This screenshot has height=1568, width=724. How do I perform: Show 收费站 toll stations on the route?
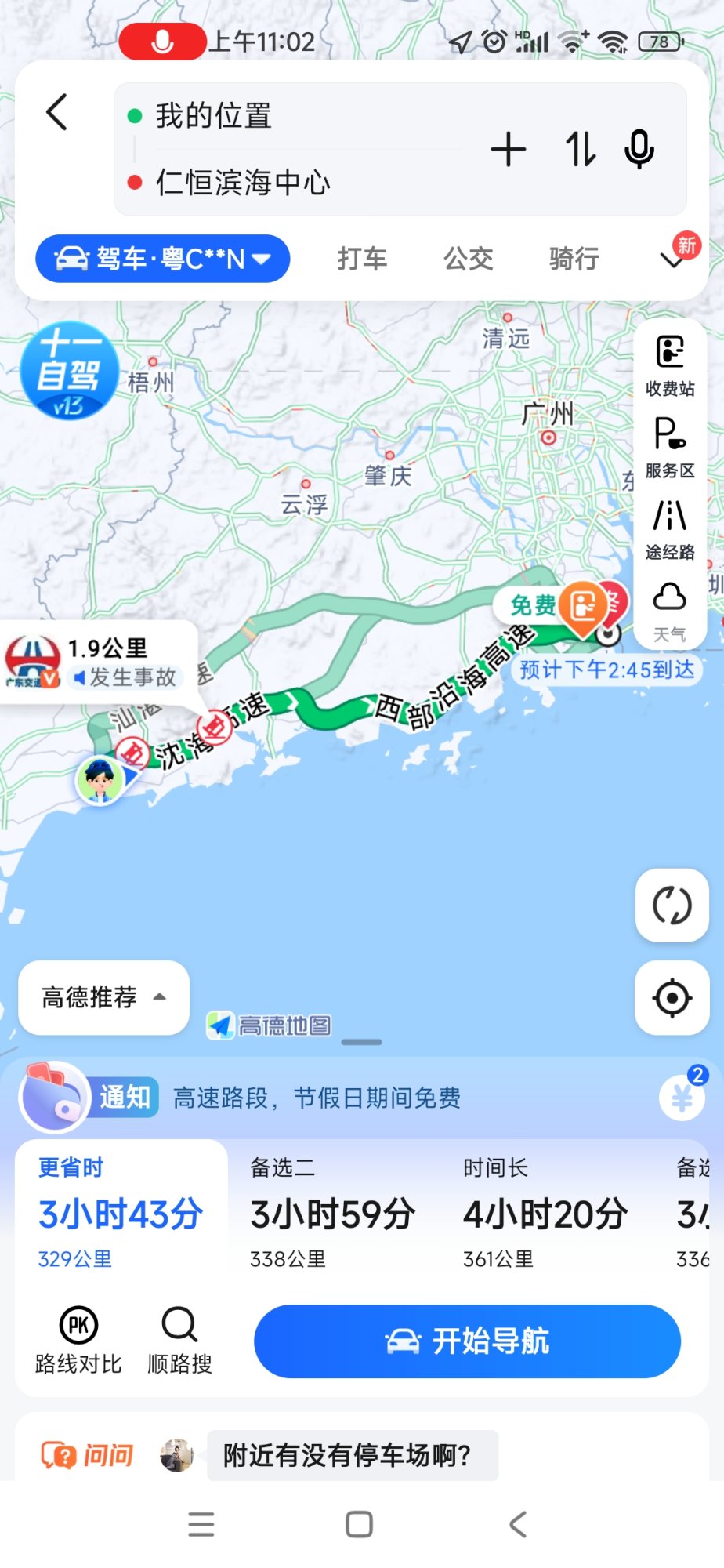pyautogui.click(x=670, y=365)
